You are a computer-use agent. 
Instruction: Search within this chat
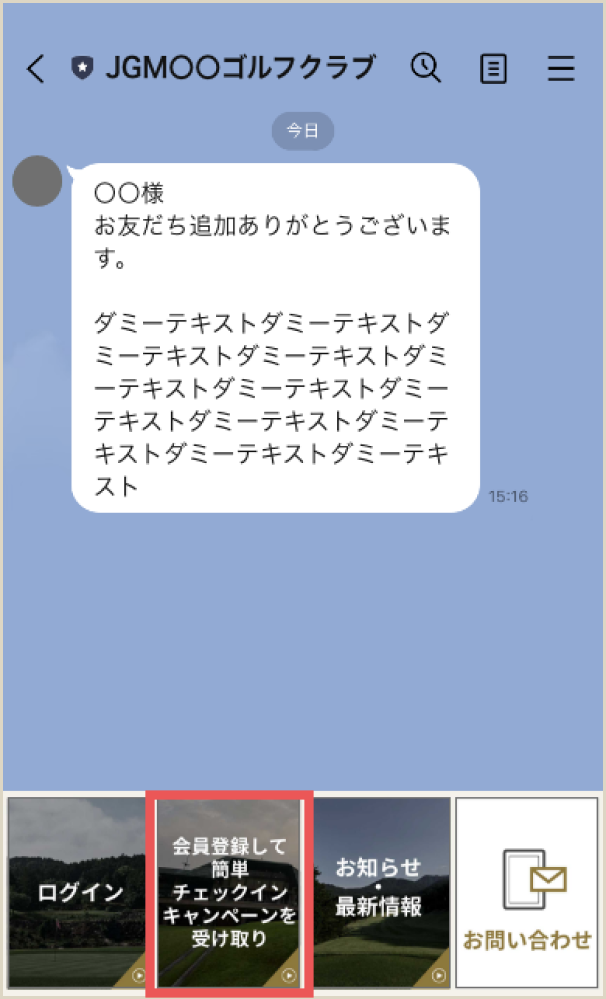[x=426, y=68]
